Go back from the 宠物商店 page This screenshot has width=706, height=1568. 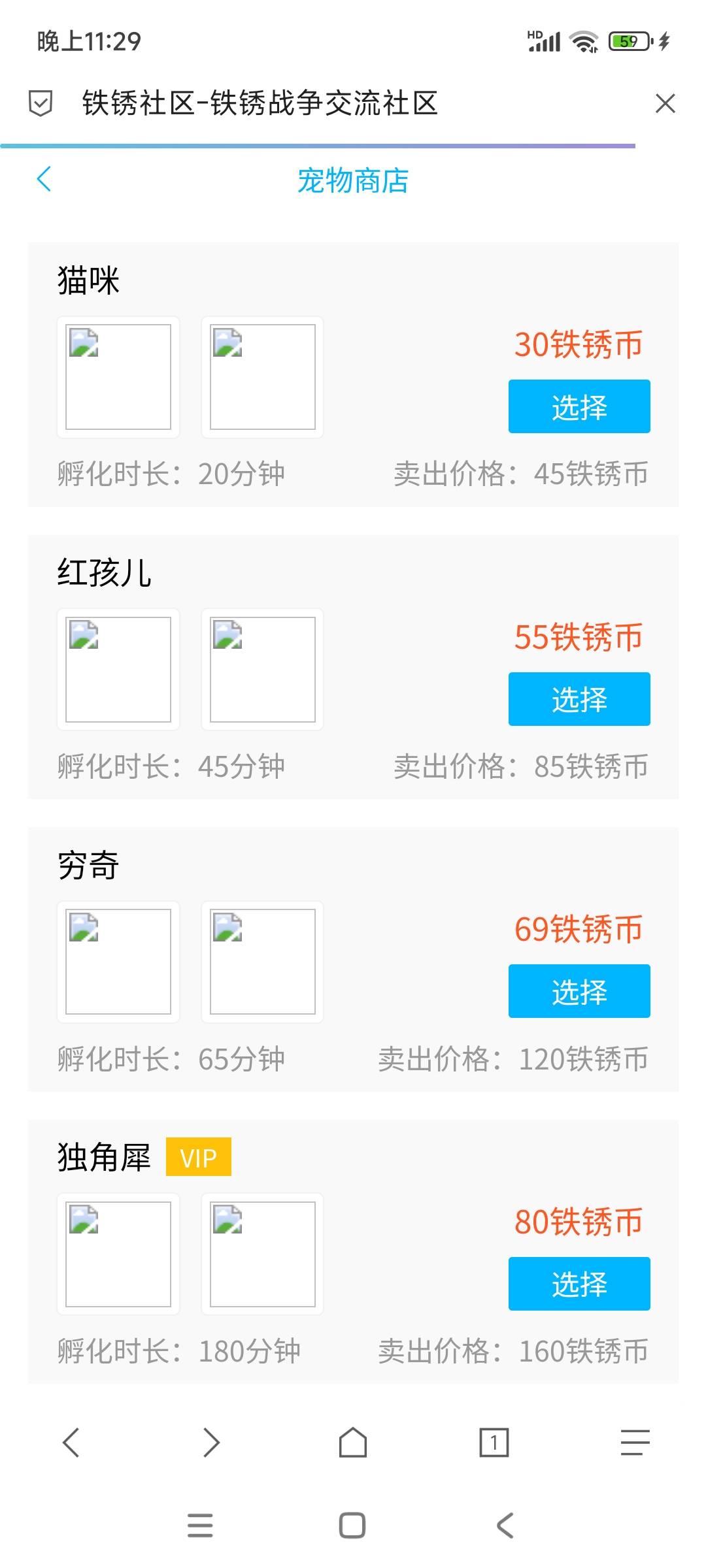44,179
